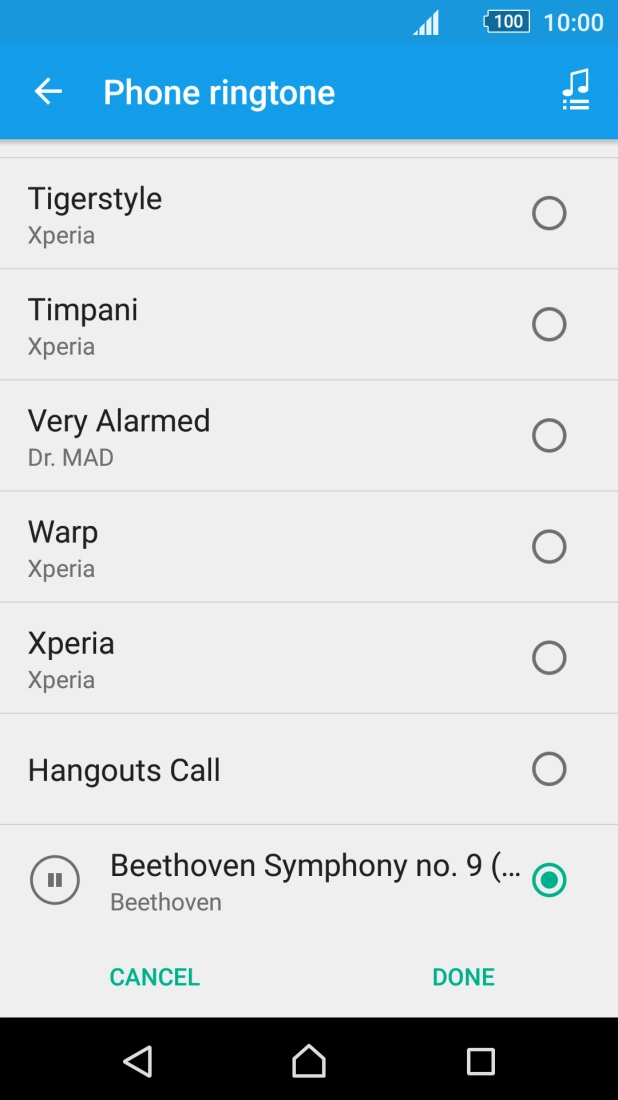Pause the Beethoven Symphony preview
Viewport: 618px width, 1100px height.
tap(55, 880)
